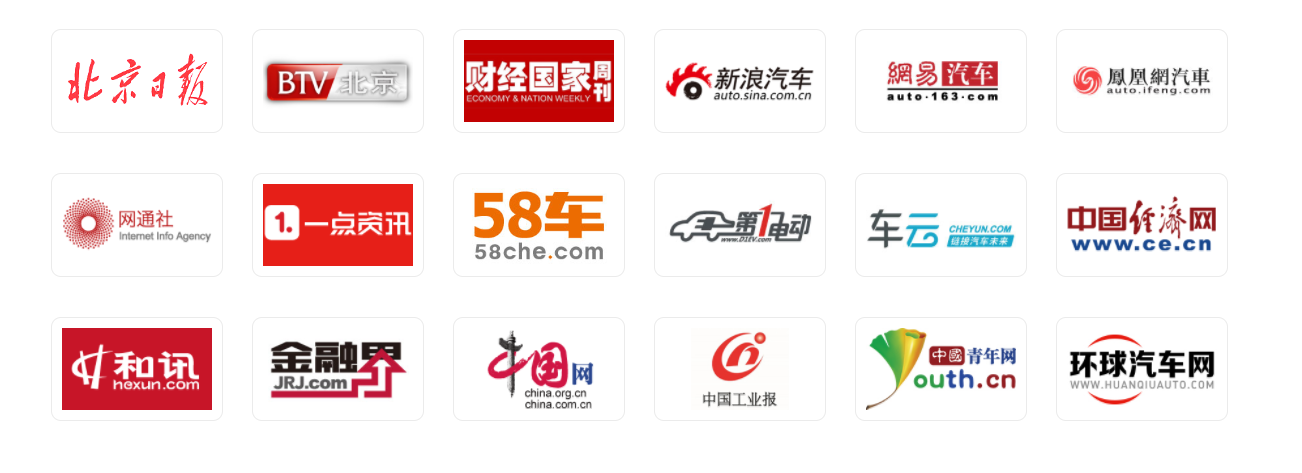This screenshot has height=473, width=1302.
Task: Select the 中国网 china.org.cn card
Action: [x=539, y=369]
